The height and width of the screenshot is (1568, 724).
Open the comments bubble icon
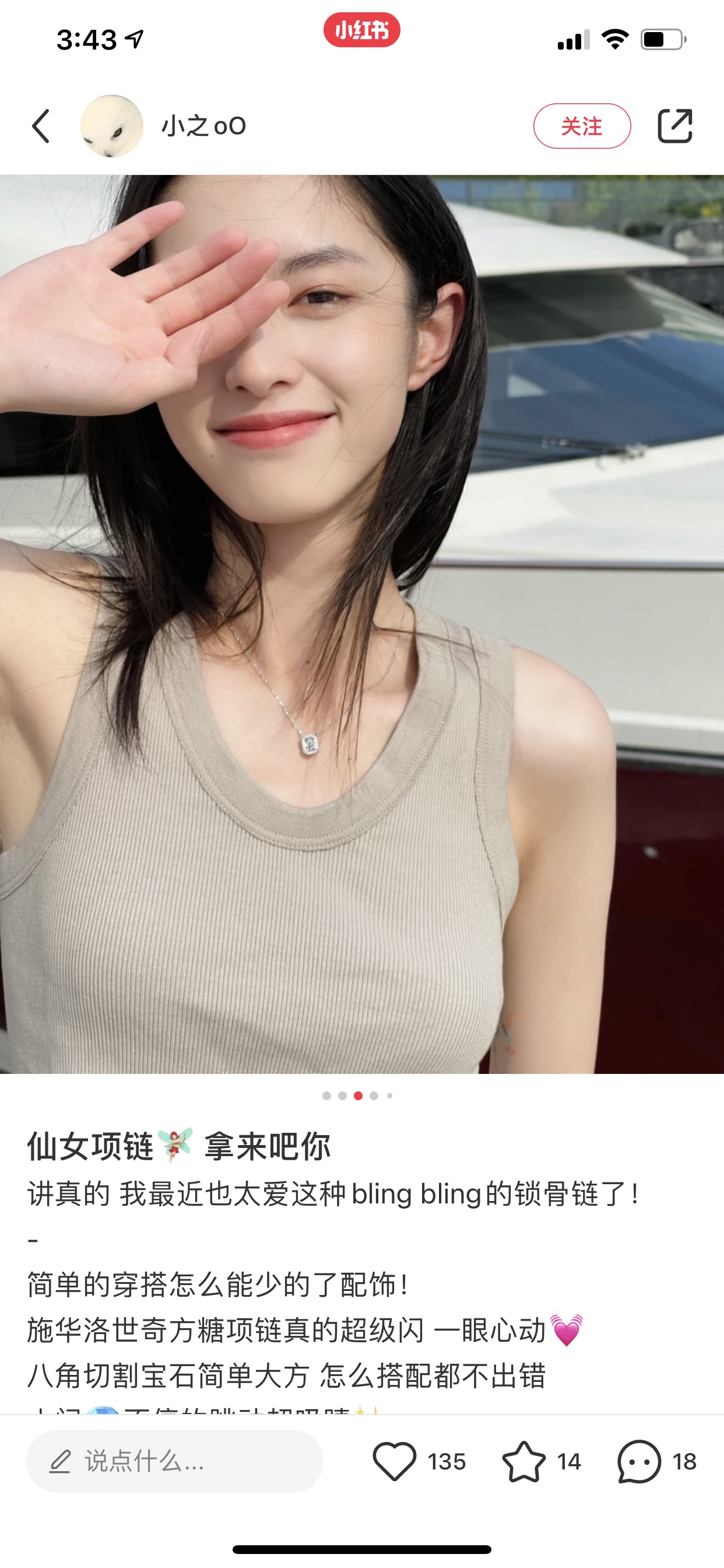pyautogui.click(x=639, y=1461)
